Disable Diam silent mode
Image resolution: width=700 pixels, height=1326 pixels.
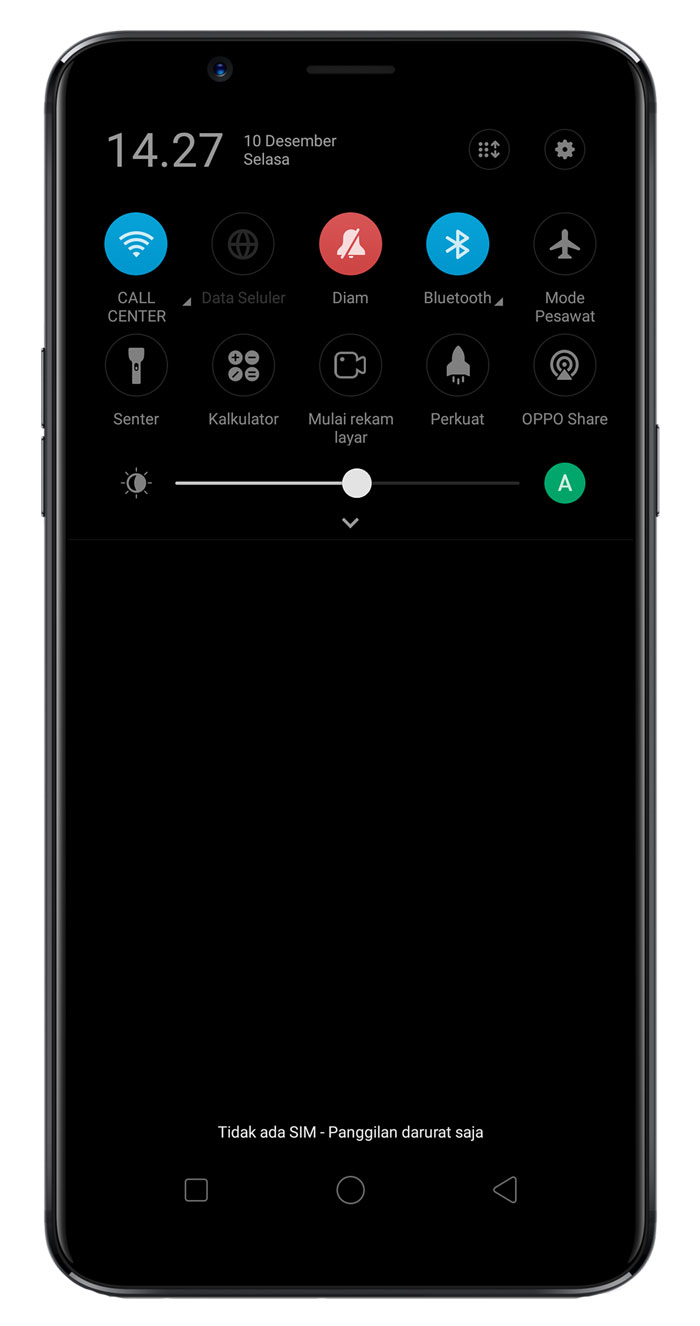[350, 244]
